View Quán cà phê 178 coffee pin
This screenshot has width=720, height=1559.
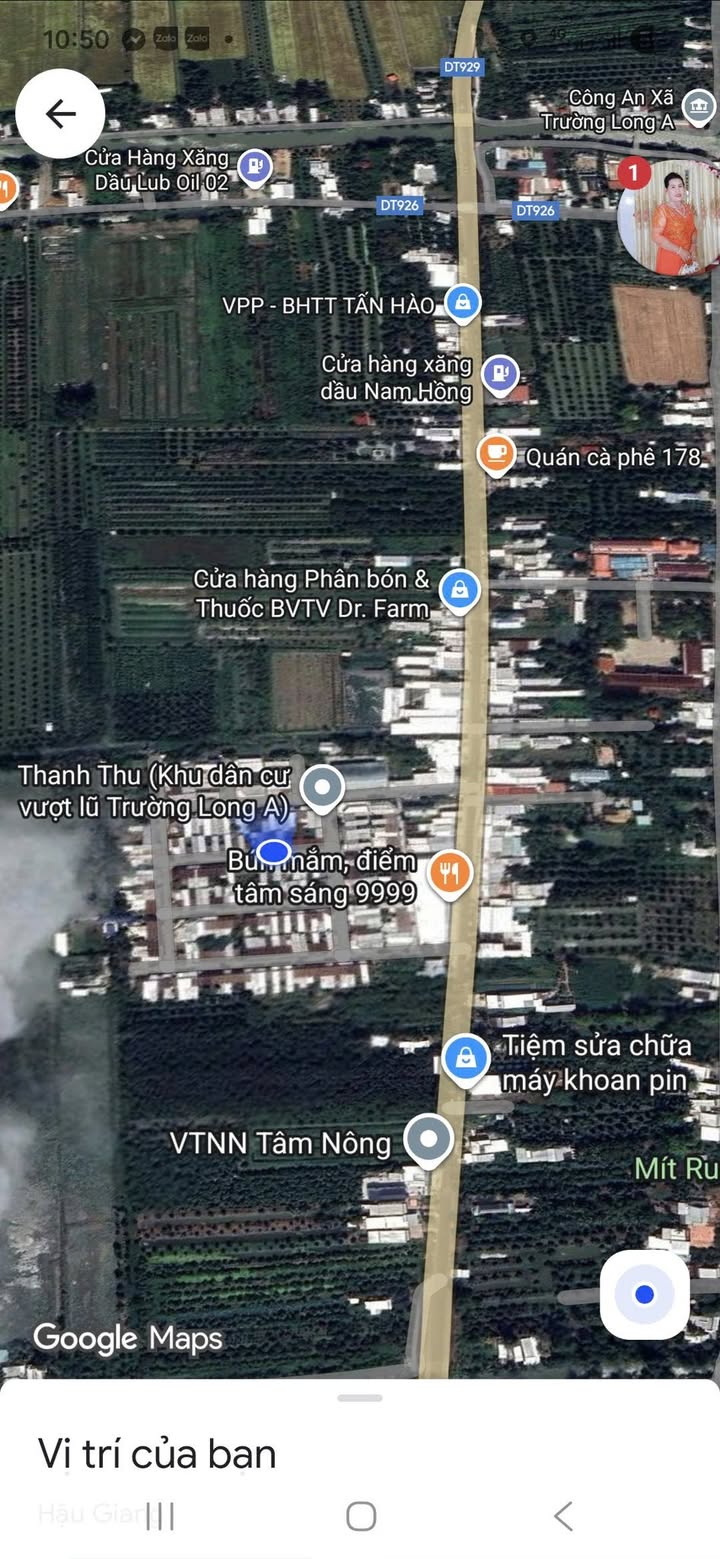tap(495, 454)
